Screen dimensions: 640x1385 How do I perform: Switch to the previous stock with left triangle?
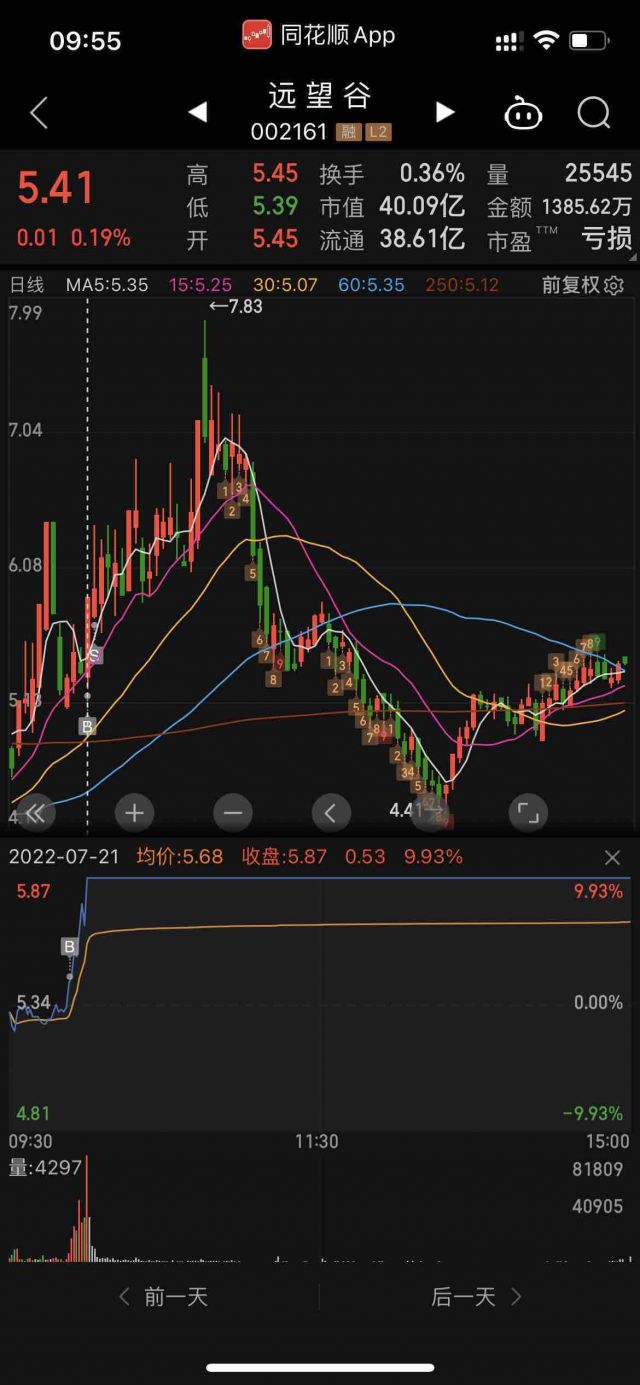pos(198,112)
